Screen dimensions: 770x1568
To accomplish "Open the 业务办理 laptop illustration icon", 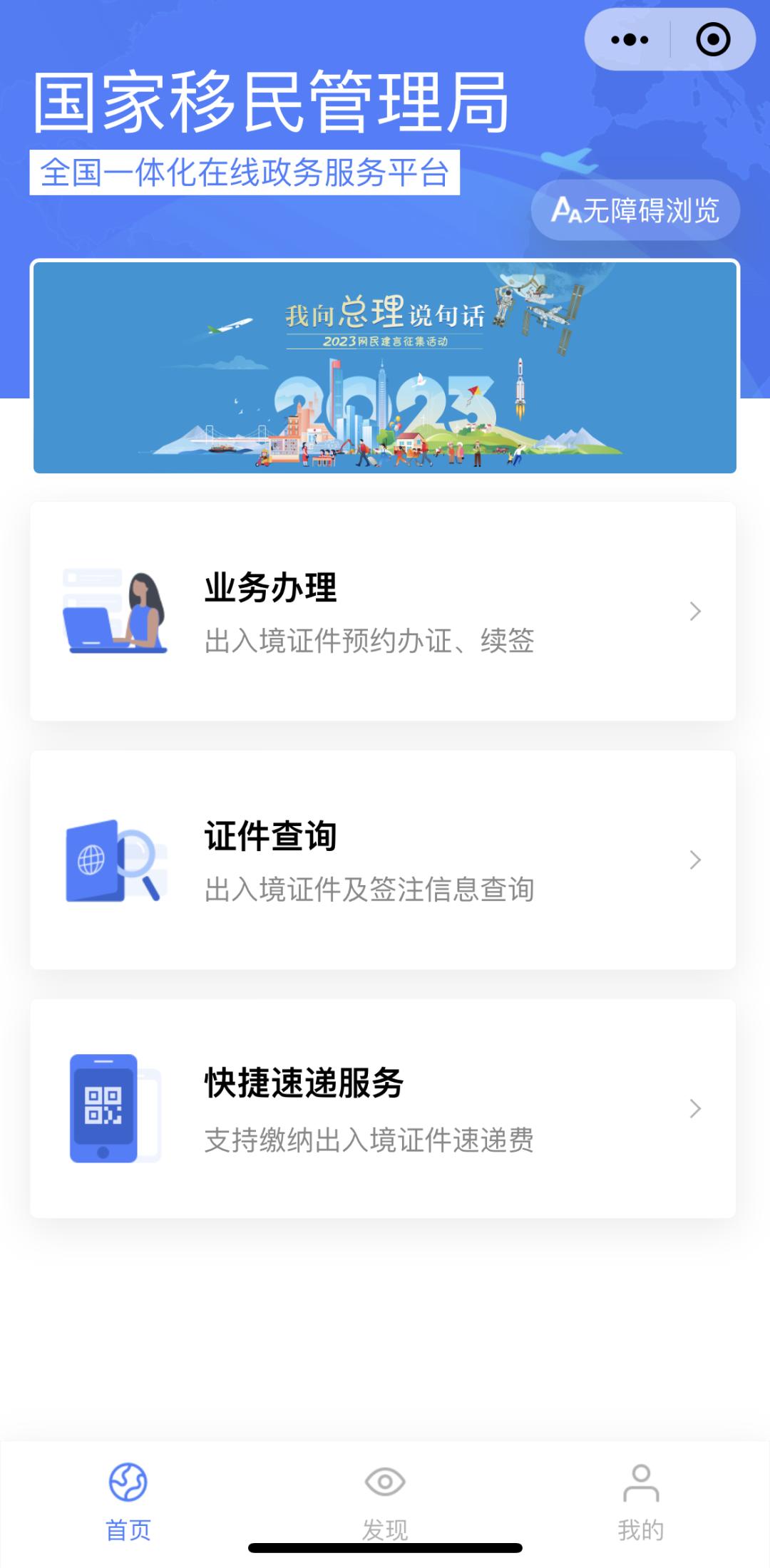I will point(114,611).
